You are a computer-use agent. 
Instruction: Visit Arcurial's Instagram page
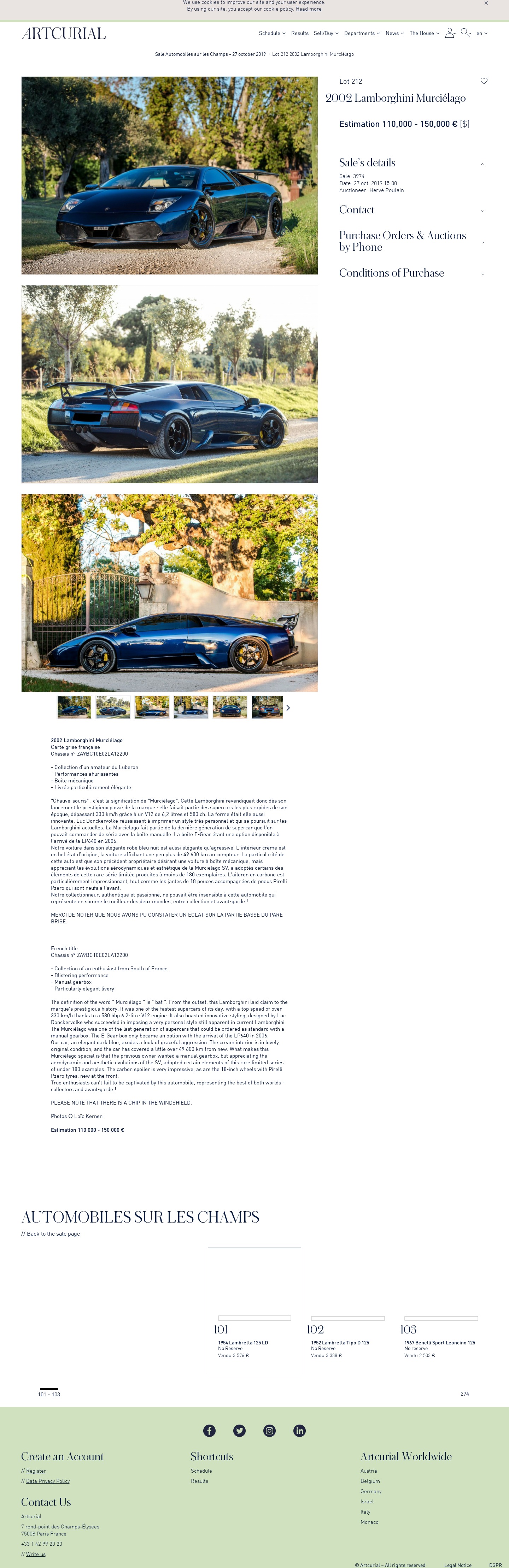click(269, 1431)
